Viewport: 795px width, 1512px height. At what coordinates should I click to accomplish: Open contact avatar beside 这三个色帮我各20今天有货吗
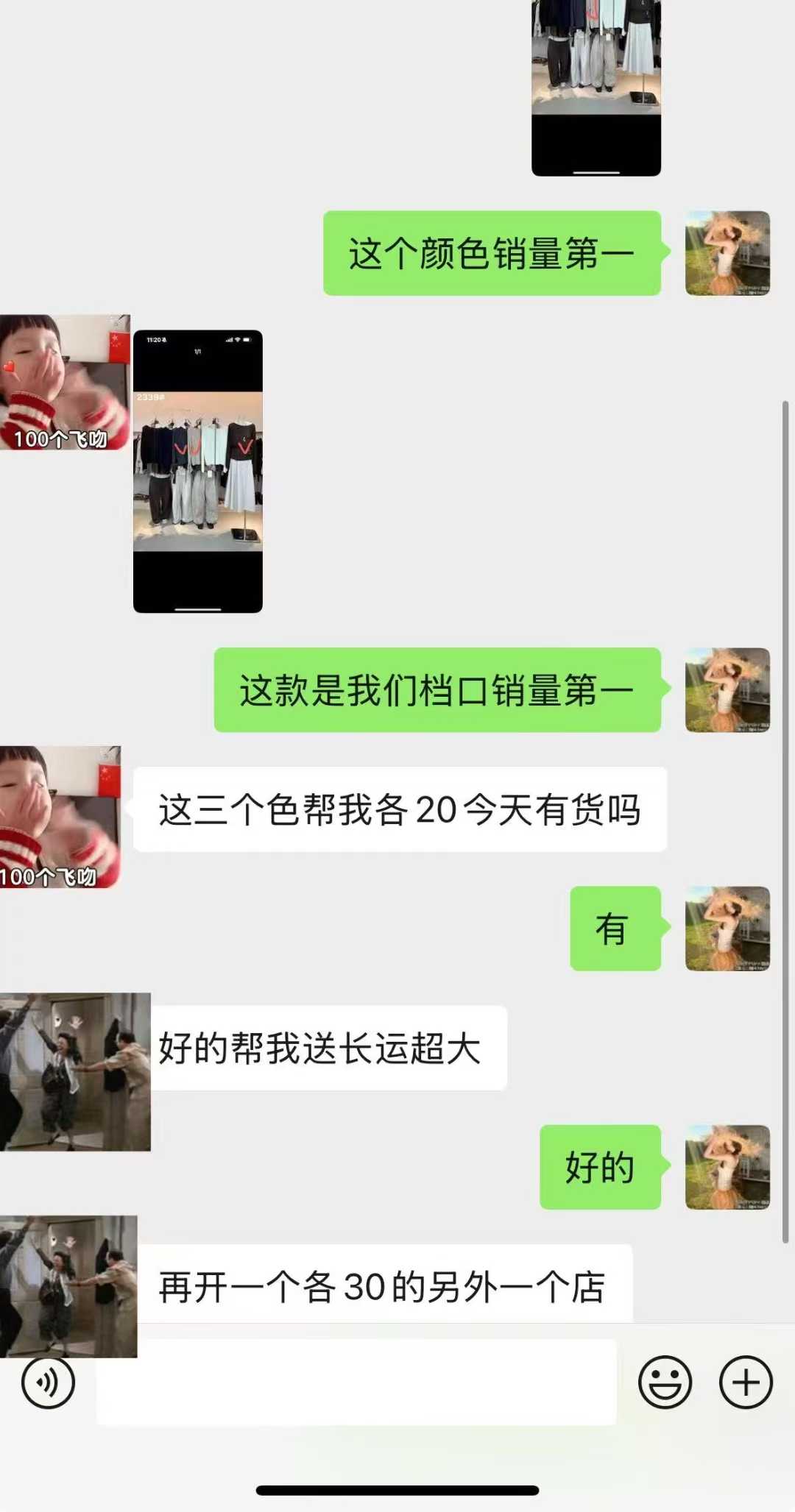point(60,817)
